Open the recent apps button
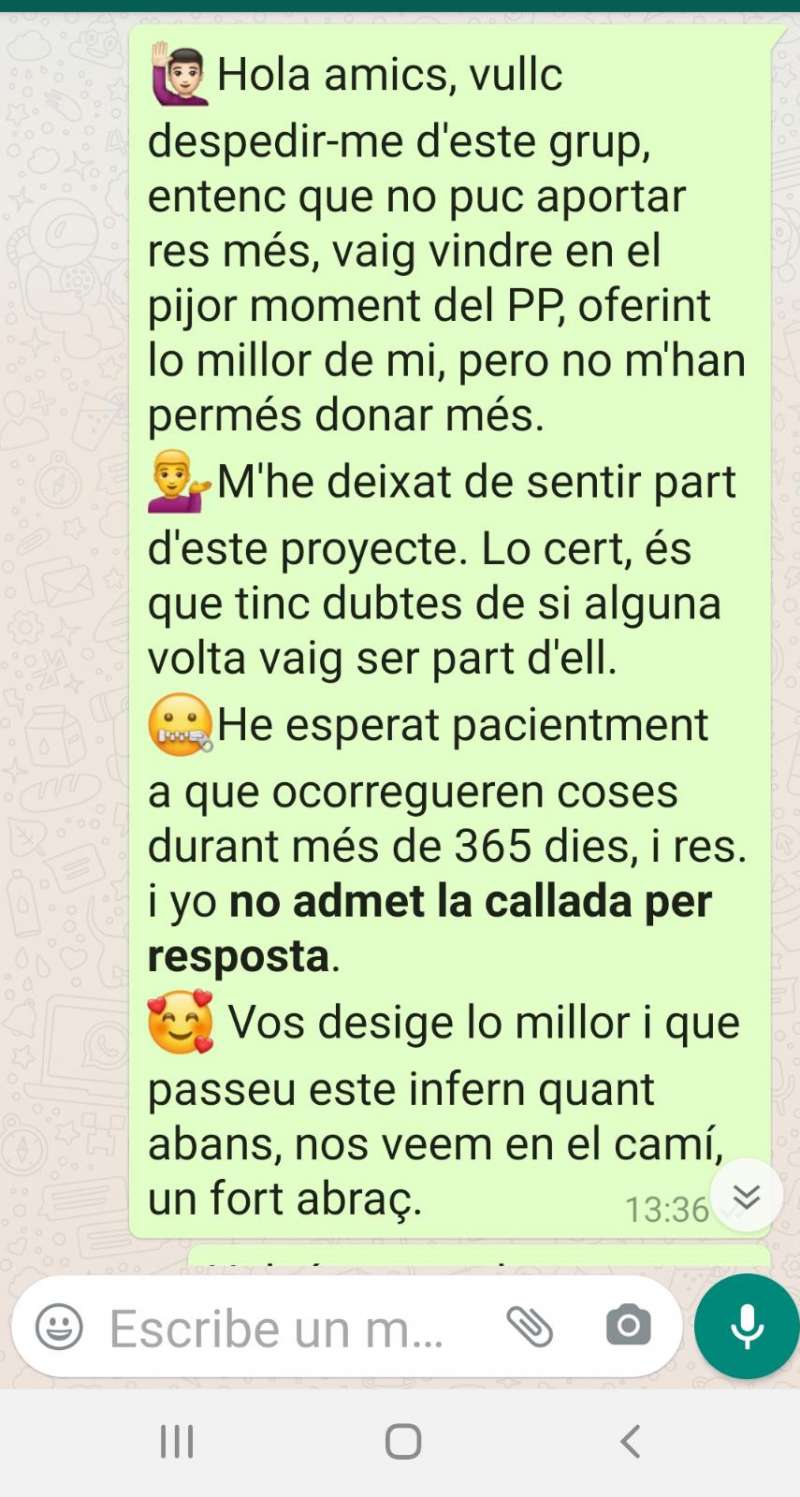The height and width of the screenshot is (1497, 800). click(x=177, y=1441)
